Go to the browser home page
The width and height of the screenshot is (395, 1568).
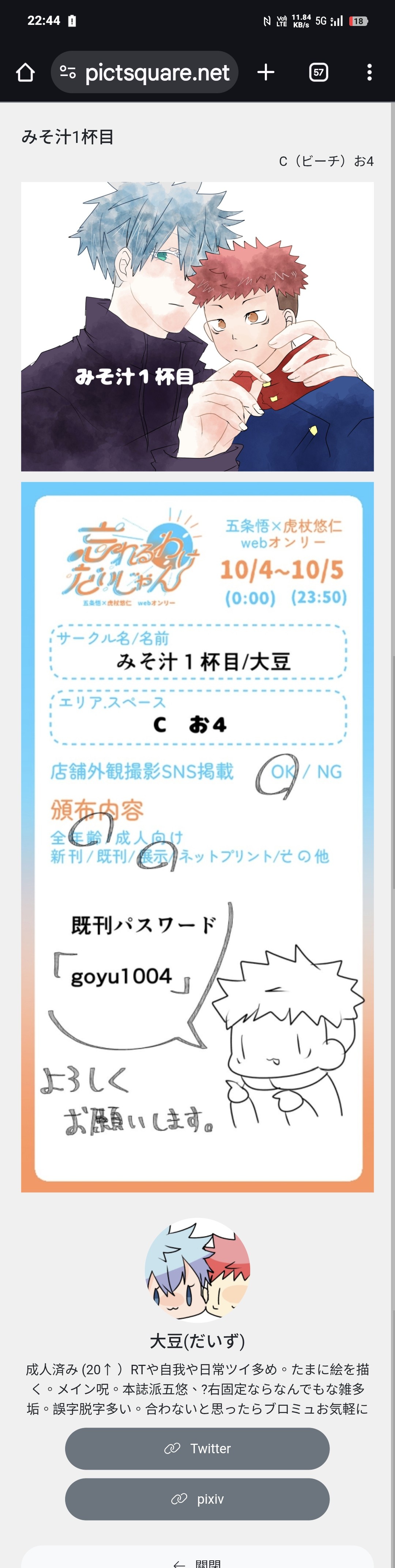pyautogui.click(x=25, y=72)
